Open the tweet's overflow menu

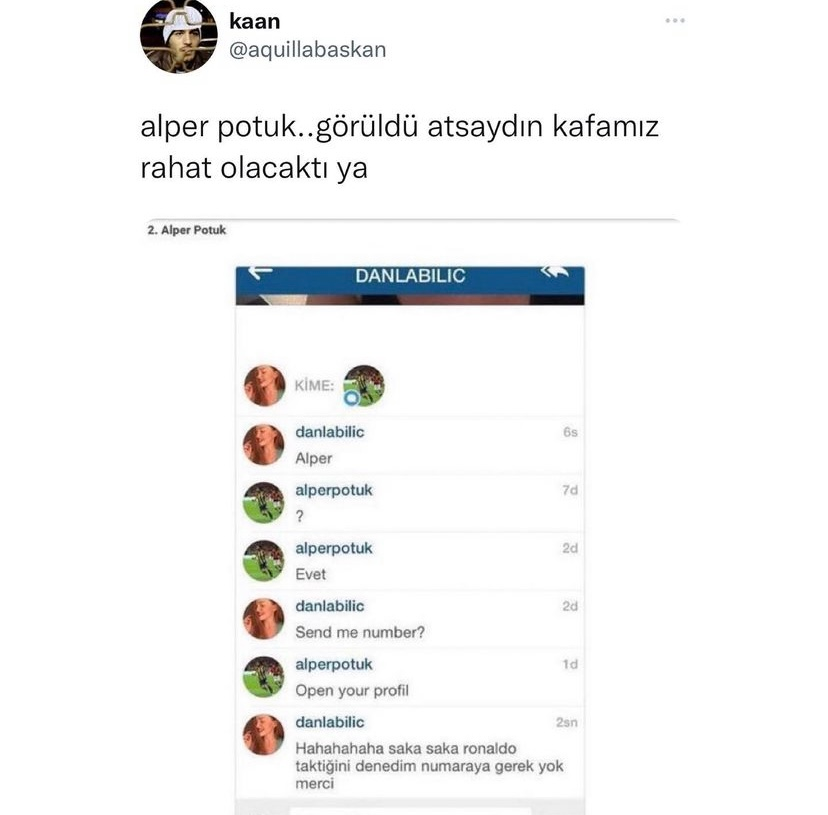click(x=675, y=21)
